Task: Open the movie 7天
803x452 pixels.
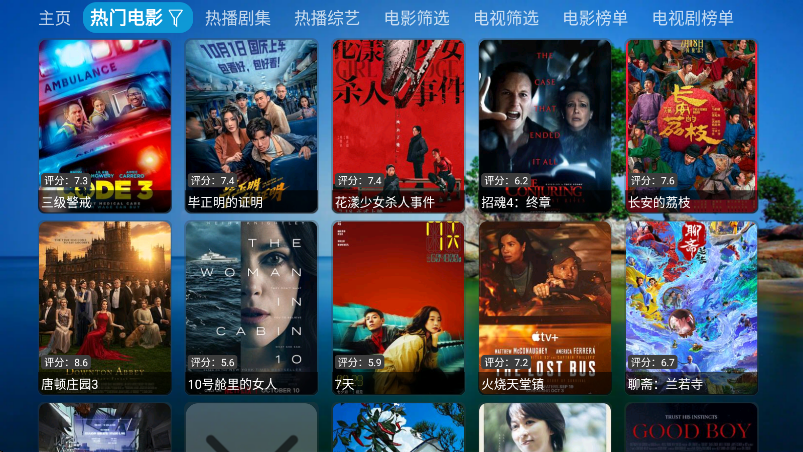Action: click(x=398, y=306)
